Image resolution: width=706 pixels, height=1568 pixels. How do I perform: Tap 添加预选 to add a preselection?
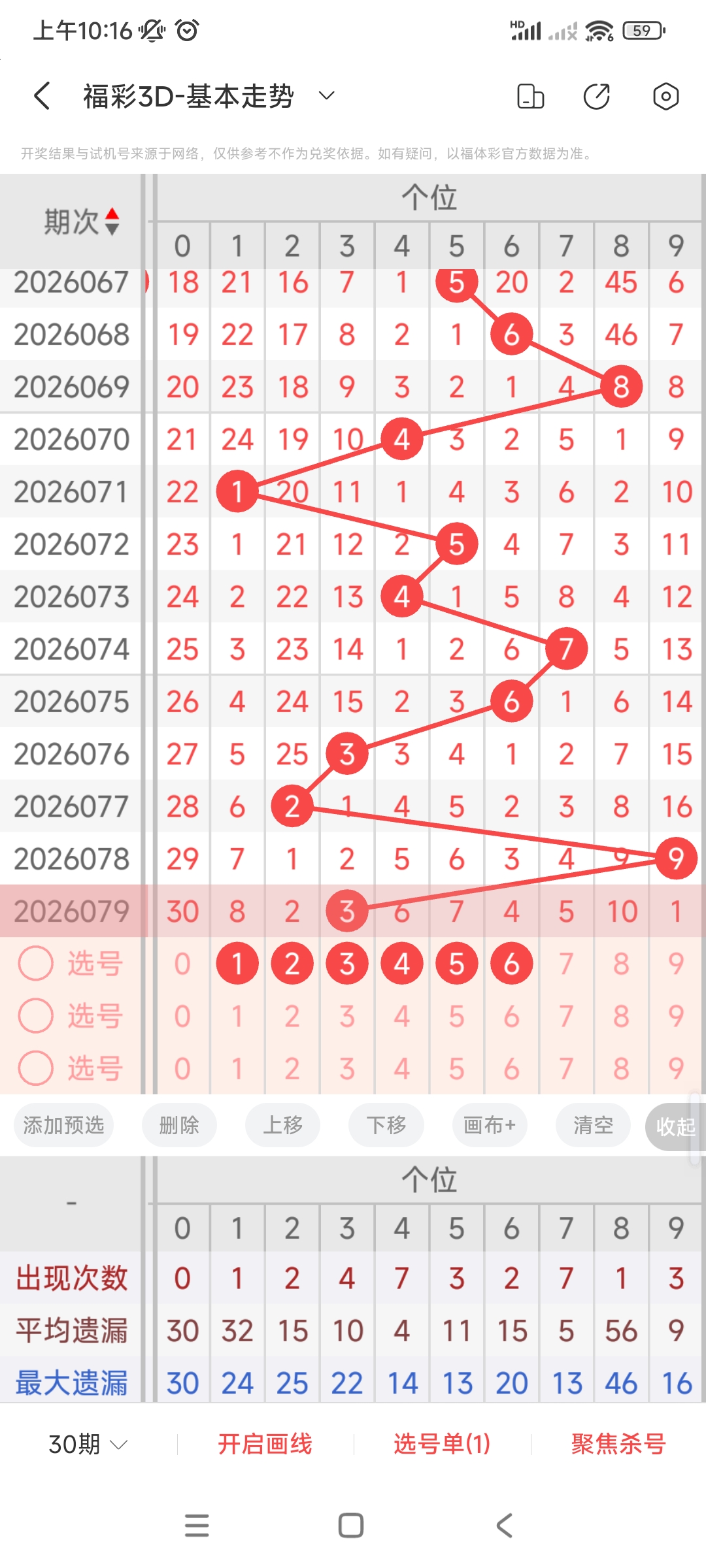point(63,1125)
